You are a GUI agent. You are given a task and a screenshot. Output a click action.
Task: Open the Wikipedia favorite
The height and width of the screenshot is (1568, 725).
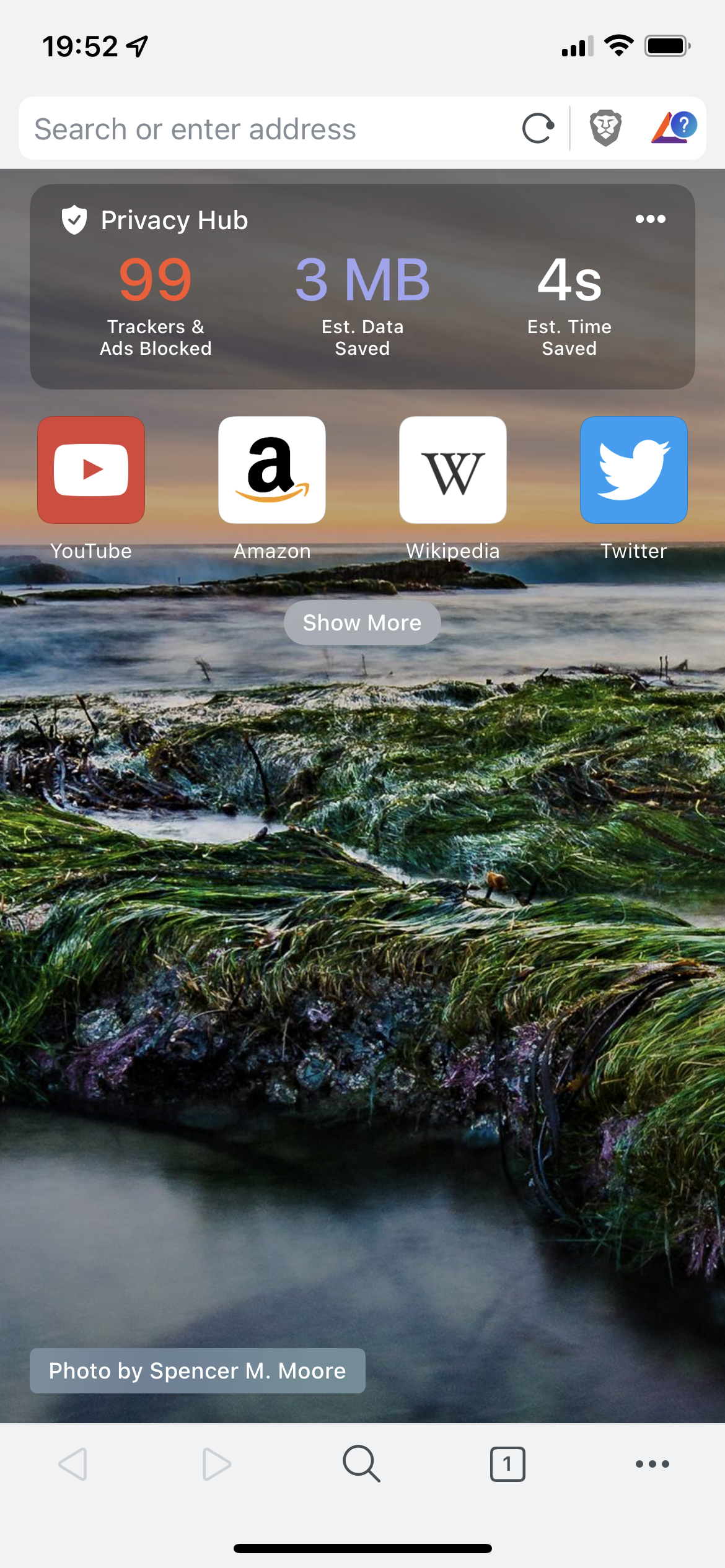(453, 470)
